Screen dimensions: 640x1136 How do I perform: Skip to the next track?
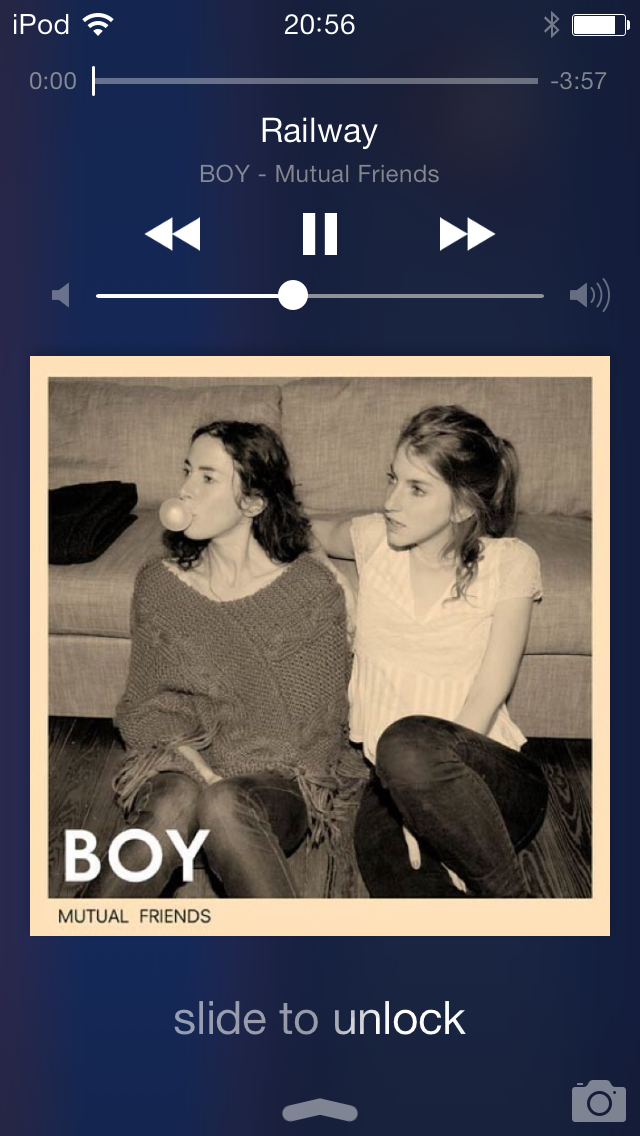[467, 234]
